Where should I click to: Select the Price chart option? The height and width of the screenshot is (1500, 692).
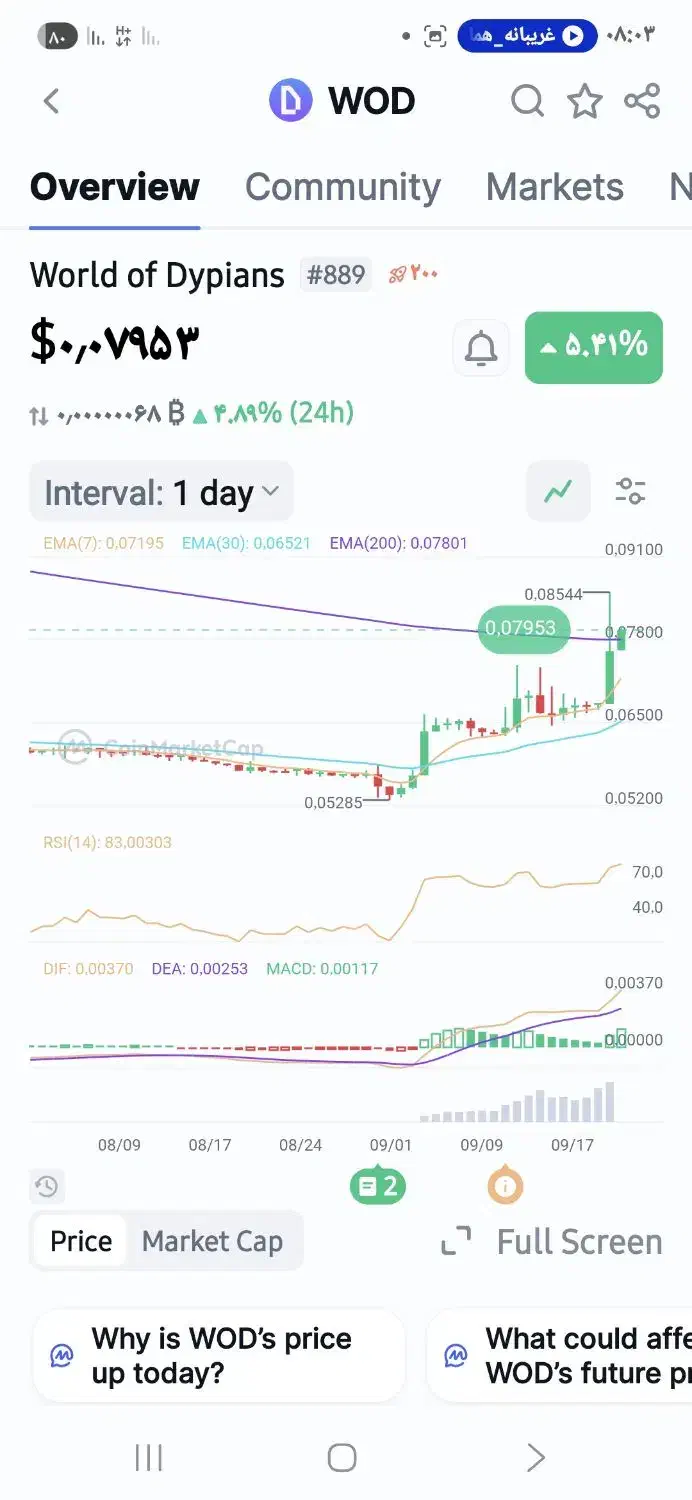(x=81, y=1242)
